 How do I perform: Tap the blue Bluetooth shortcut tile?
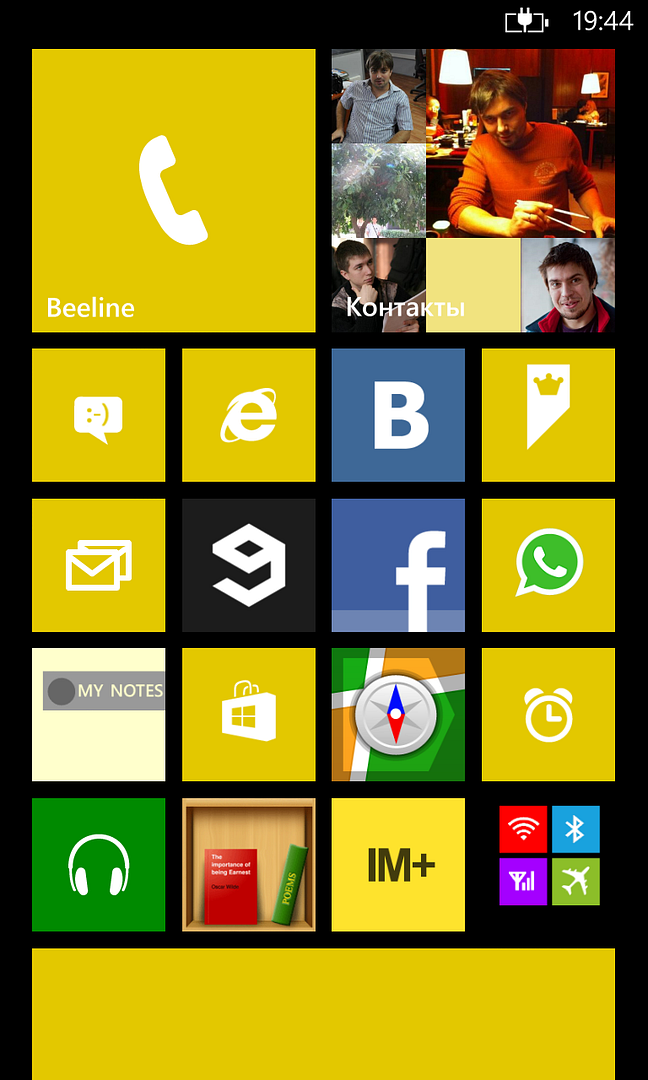[575, 829]
